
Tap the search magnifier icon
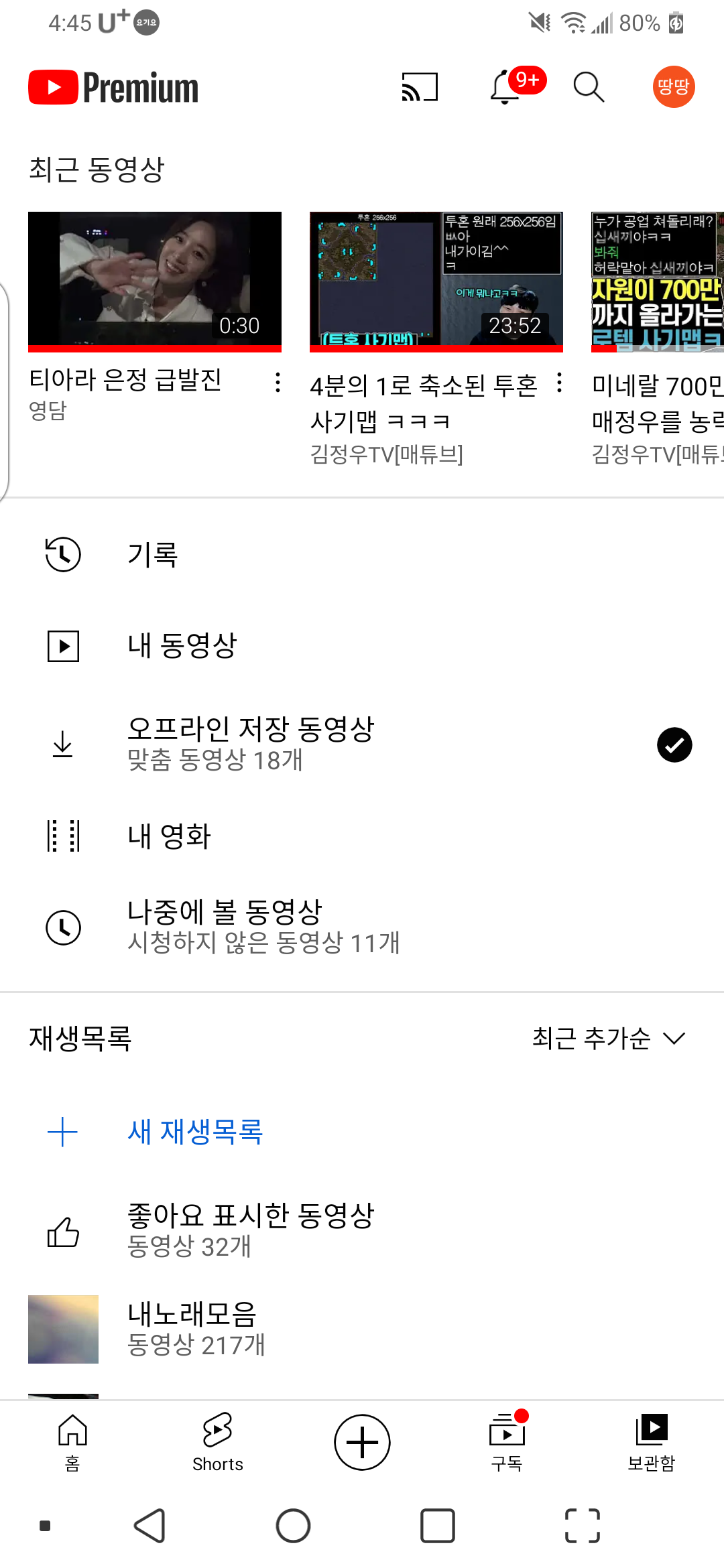click(x=589, y=87)
